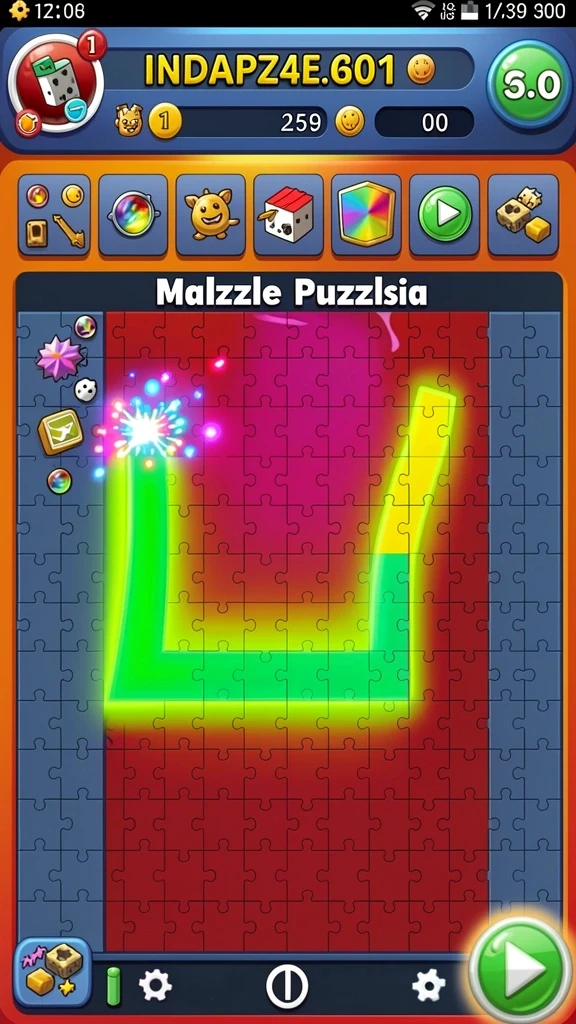576x1024 pixels.
Task: Use the purple star burst booster
Action: click(x=59, y=359)
